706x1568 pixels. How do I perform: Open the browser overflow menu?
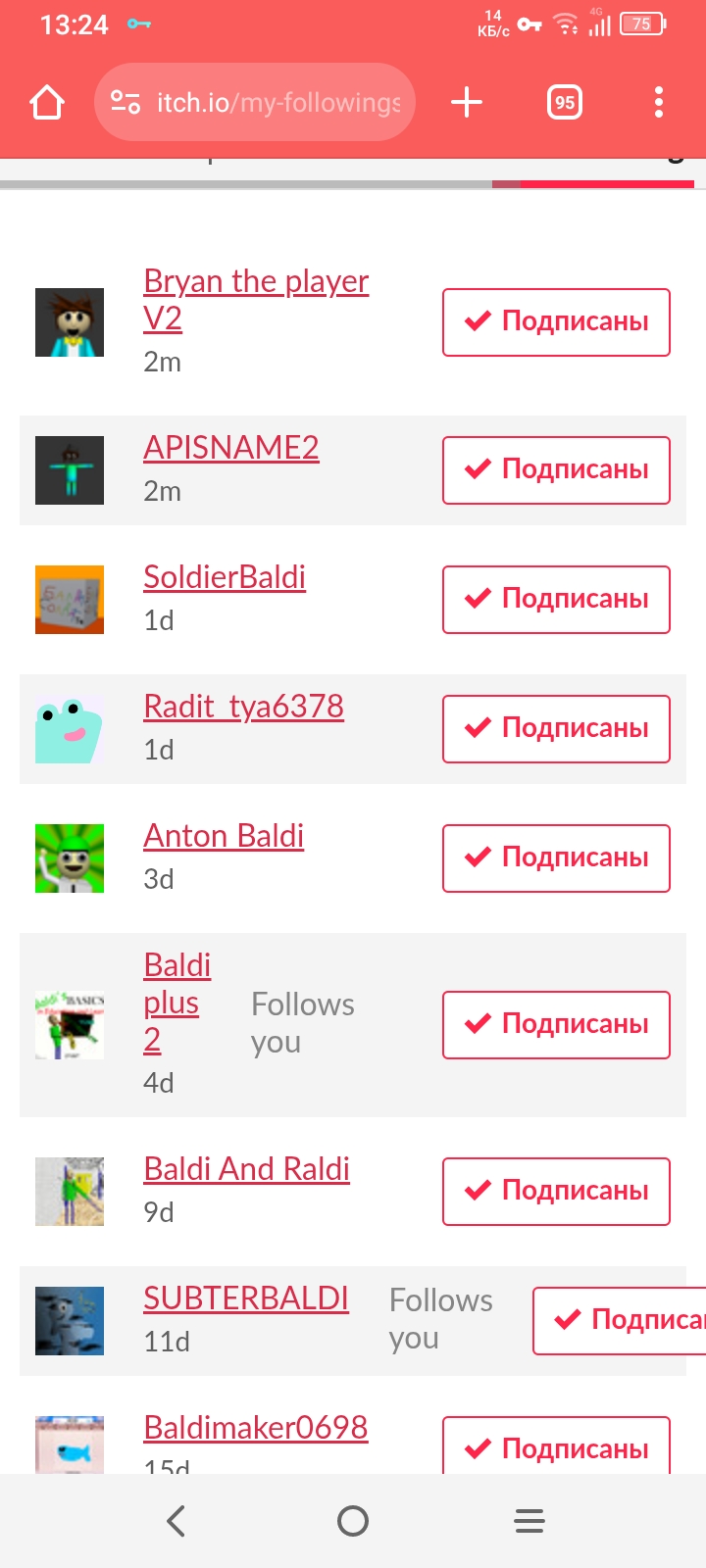point(658,102)
